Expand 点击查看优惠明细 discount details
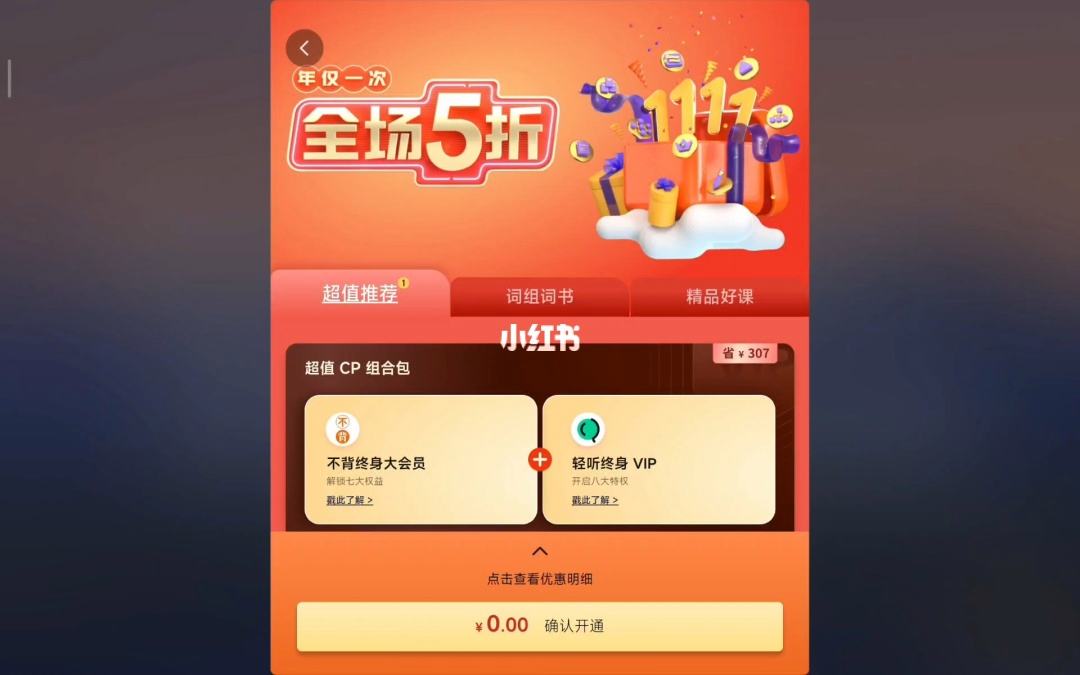Viewport: 1080px width, 675px height. (540, 567)
